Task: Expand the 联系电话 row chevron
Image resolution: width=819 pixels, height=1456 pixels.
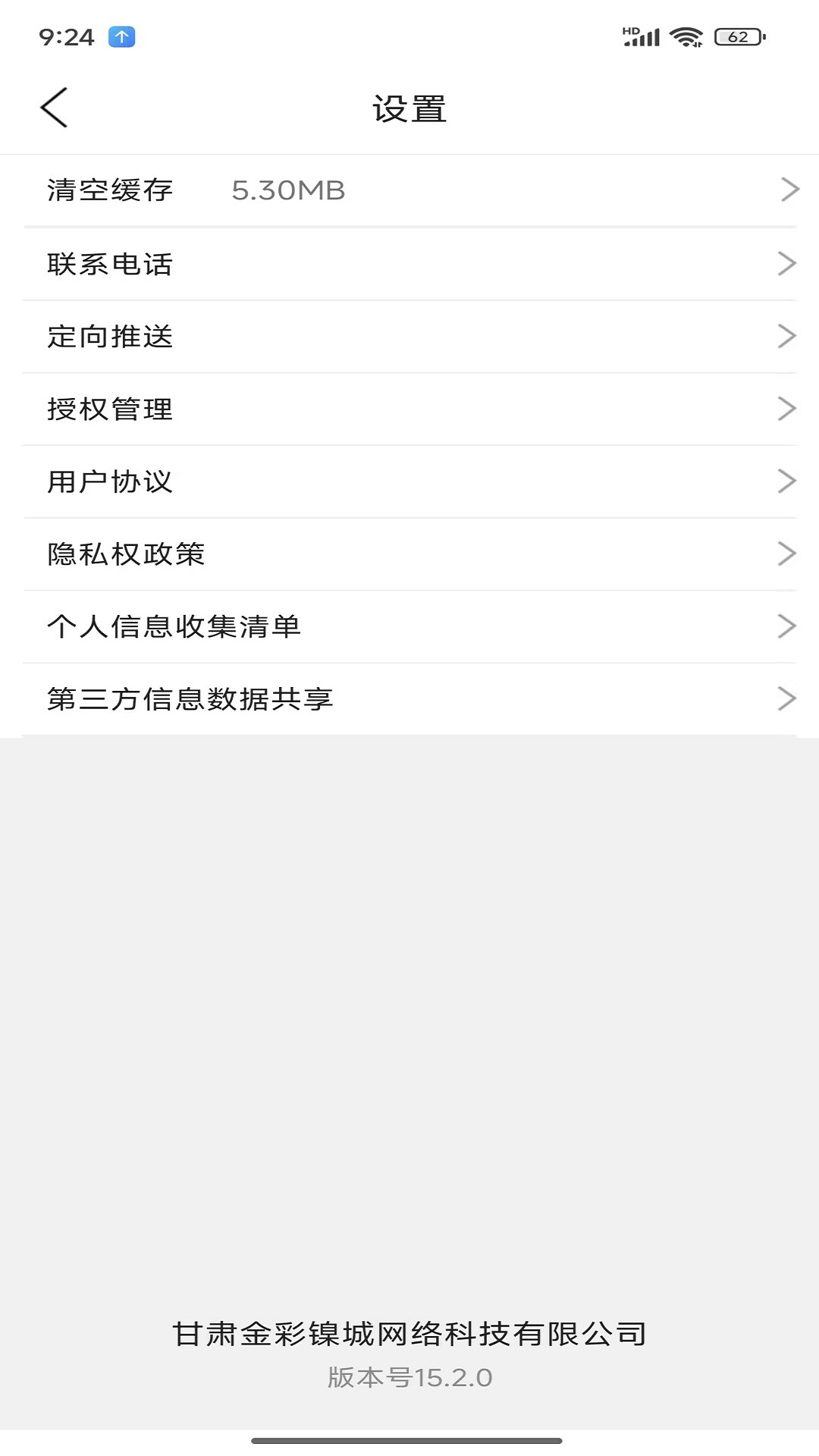Action: tap(788, 263)
